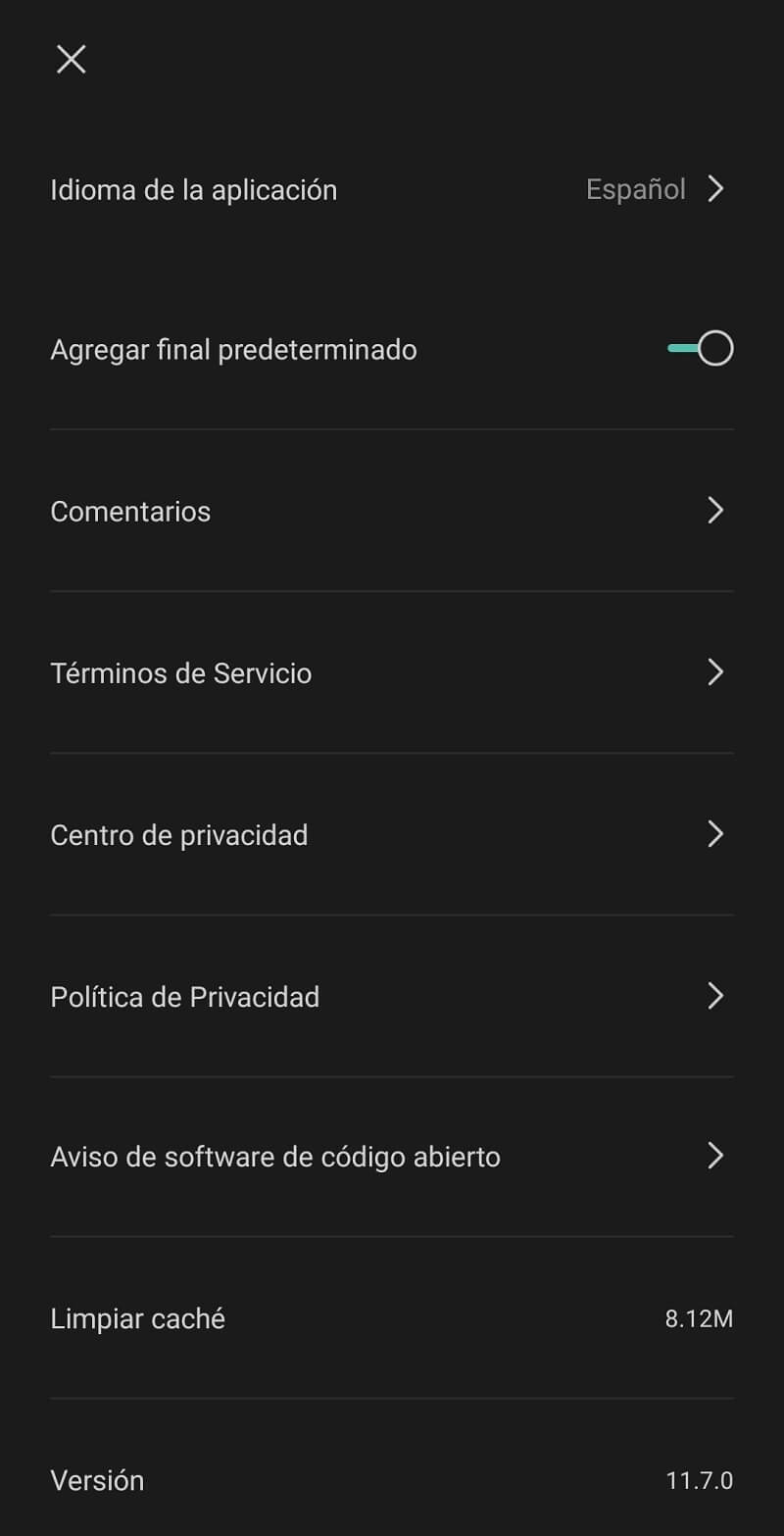784x1536 pixels.
Task: Check the app version 11.7.0 row
Action: click(392, 1480)
